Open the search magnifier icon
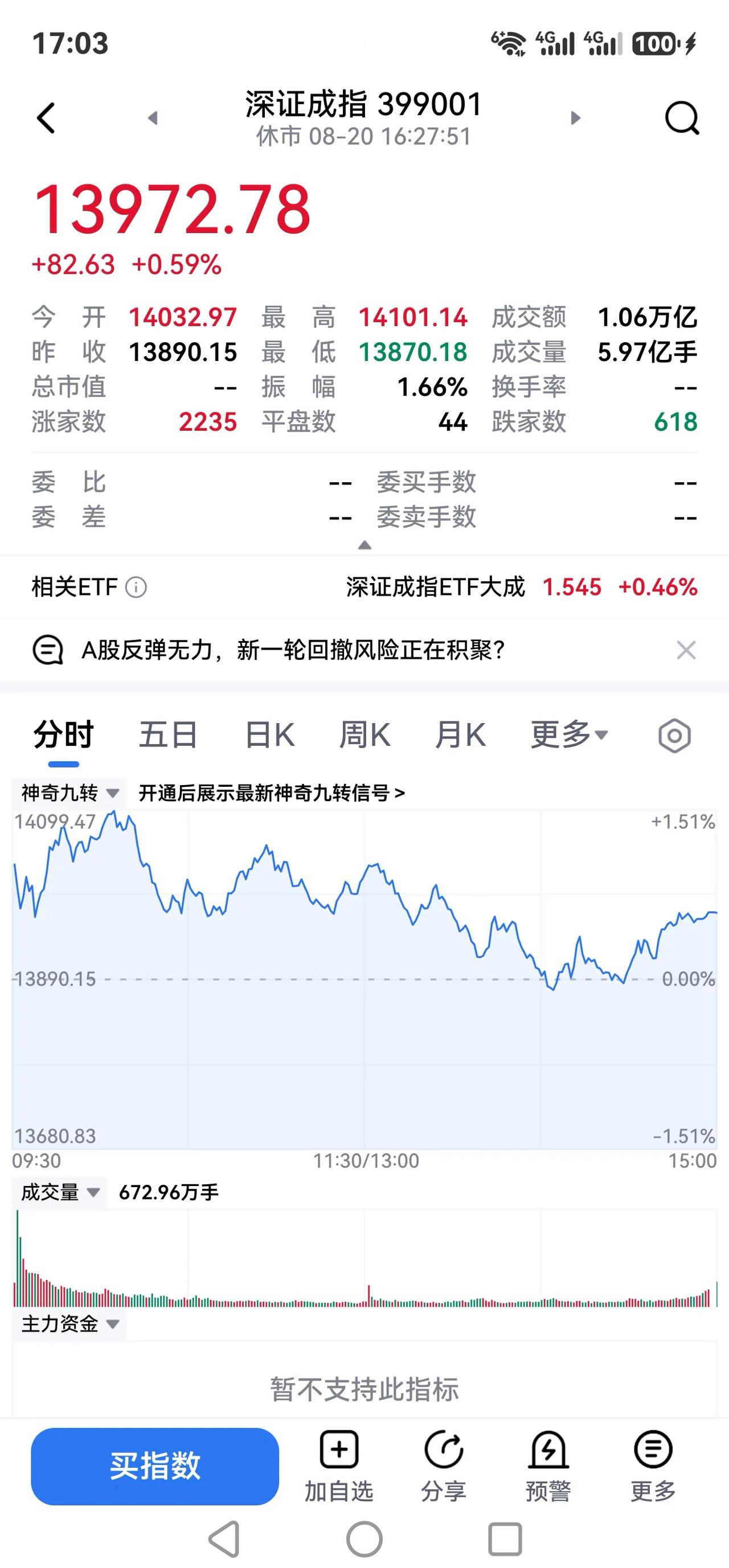 click(682, 117)
